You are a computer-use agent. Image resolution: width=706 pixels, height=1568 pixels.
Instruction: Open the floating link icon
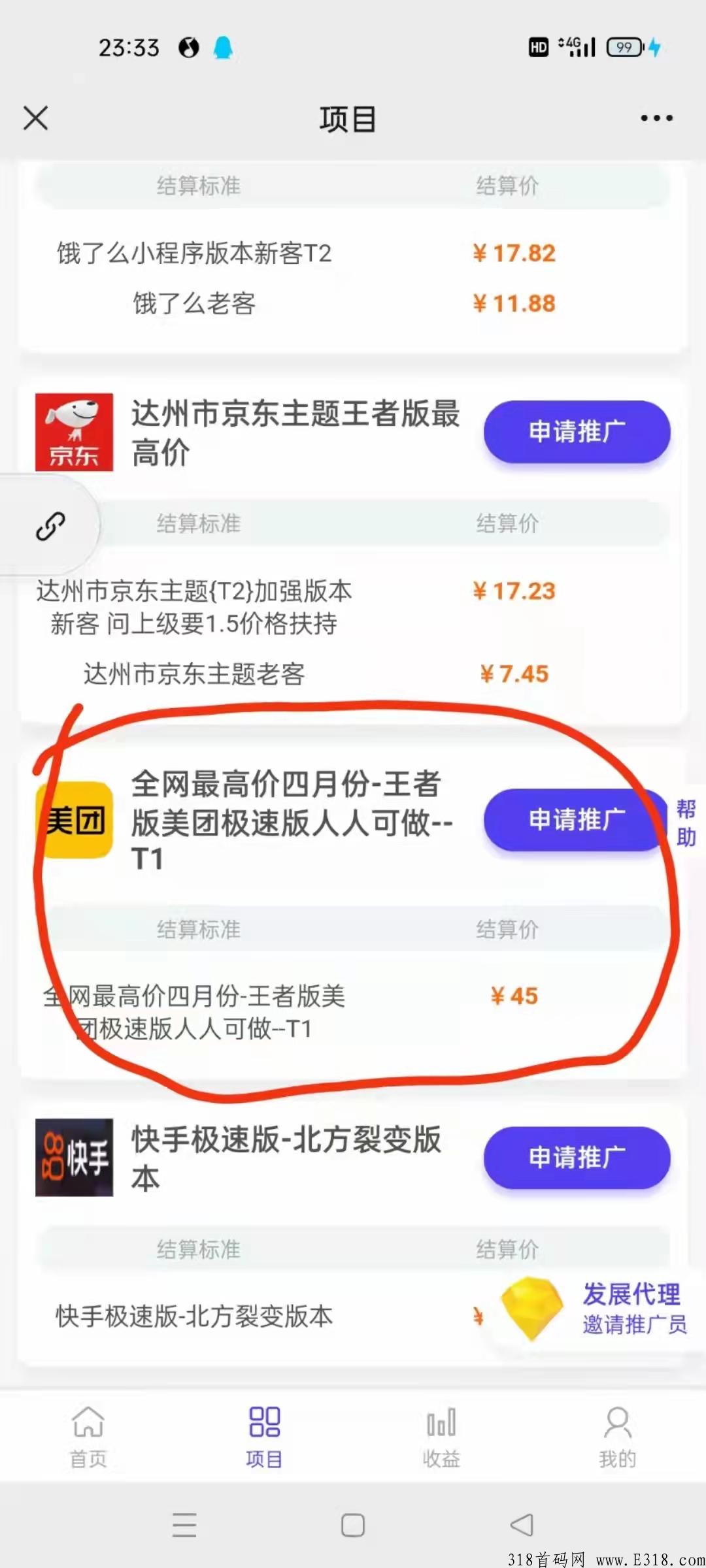50,525
